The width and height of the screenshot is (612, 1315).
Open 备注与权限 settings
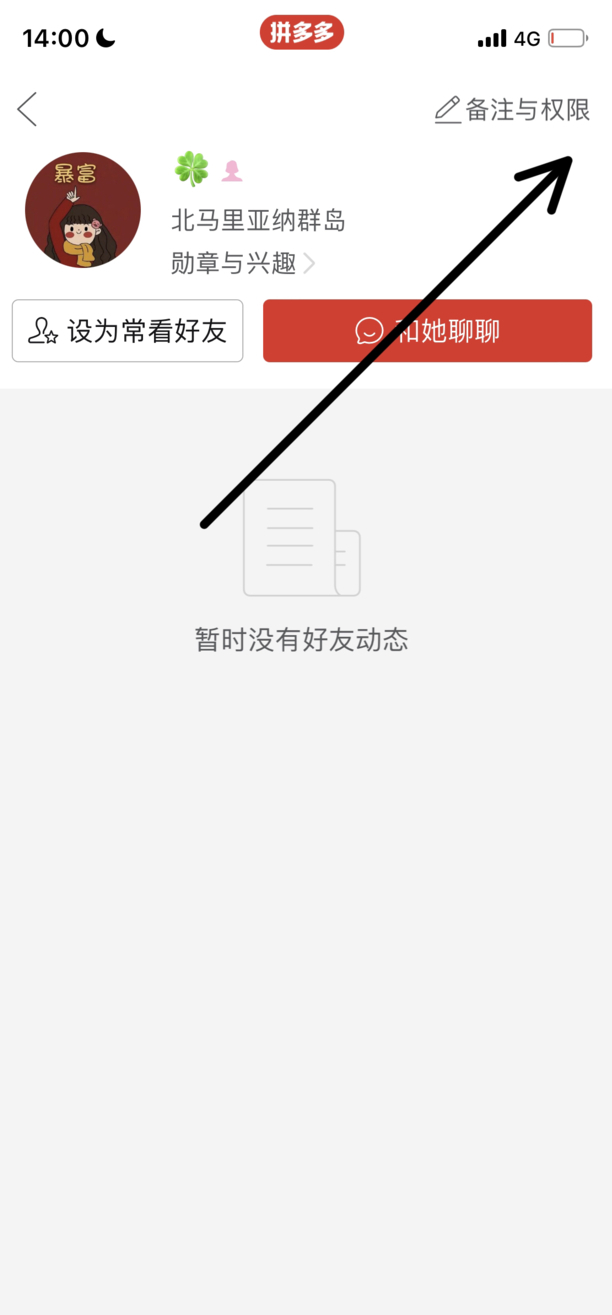click(x=512, y=110)
